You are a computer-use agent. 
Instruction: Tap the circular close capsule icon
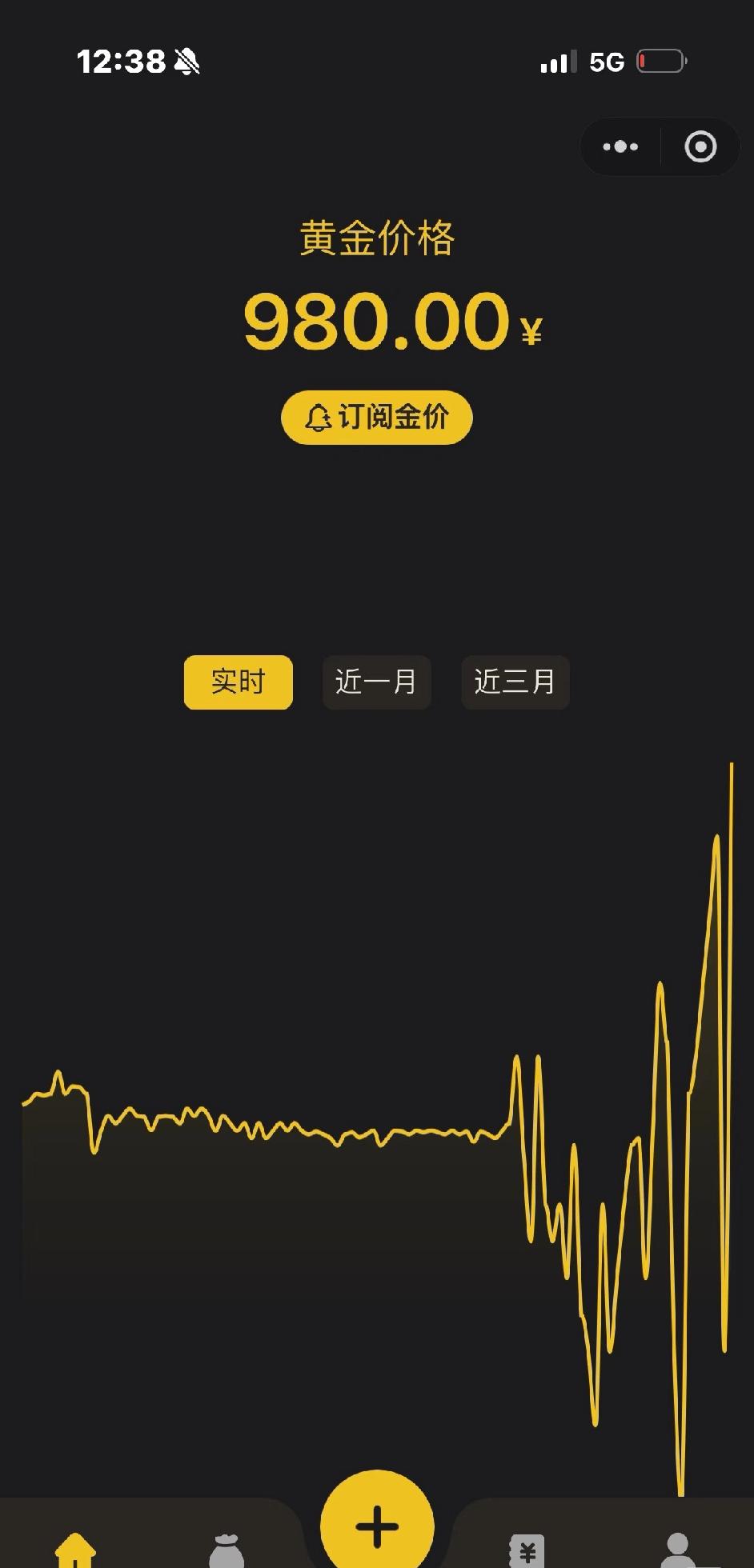coord(700,146)
